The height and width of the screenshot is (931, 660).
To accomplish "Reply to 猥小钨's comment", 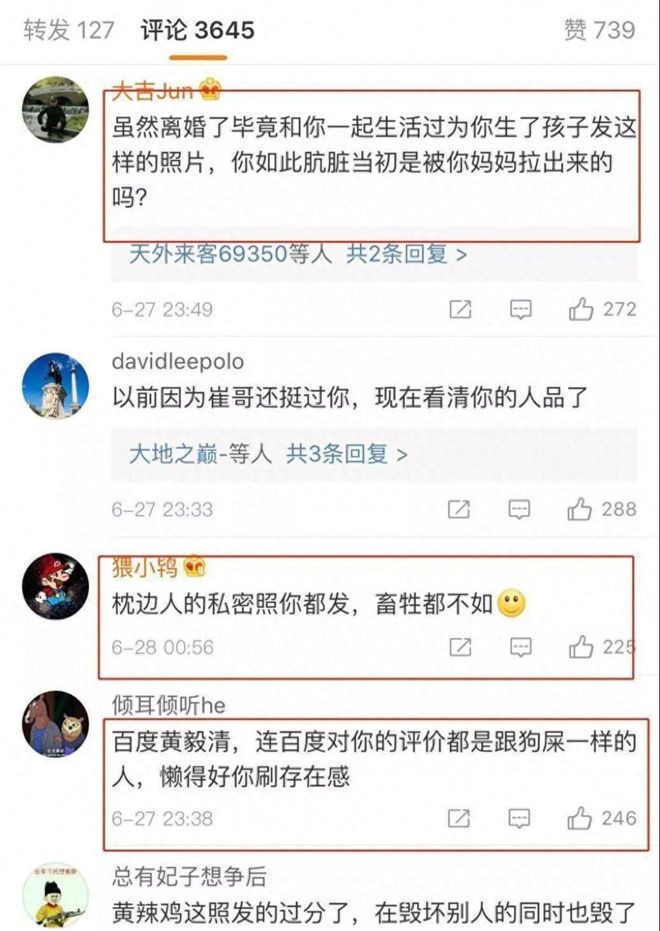I will click(520, 647).
